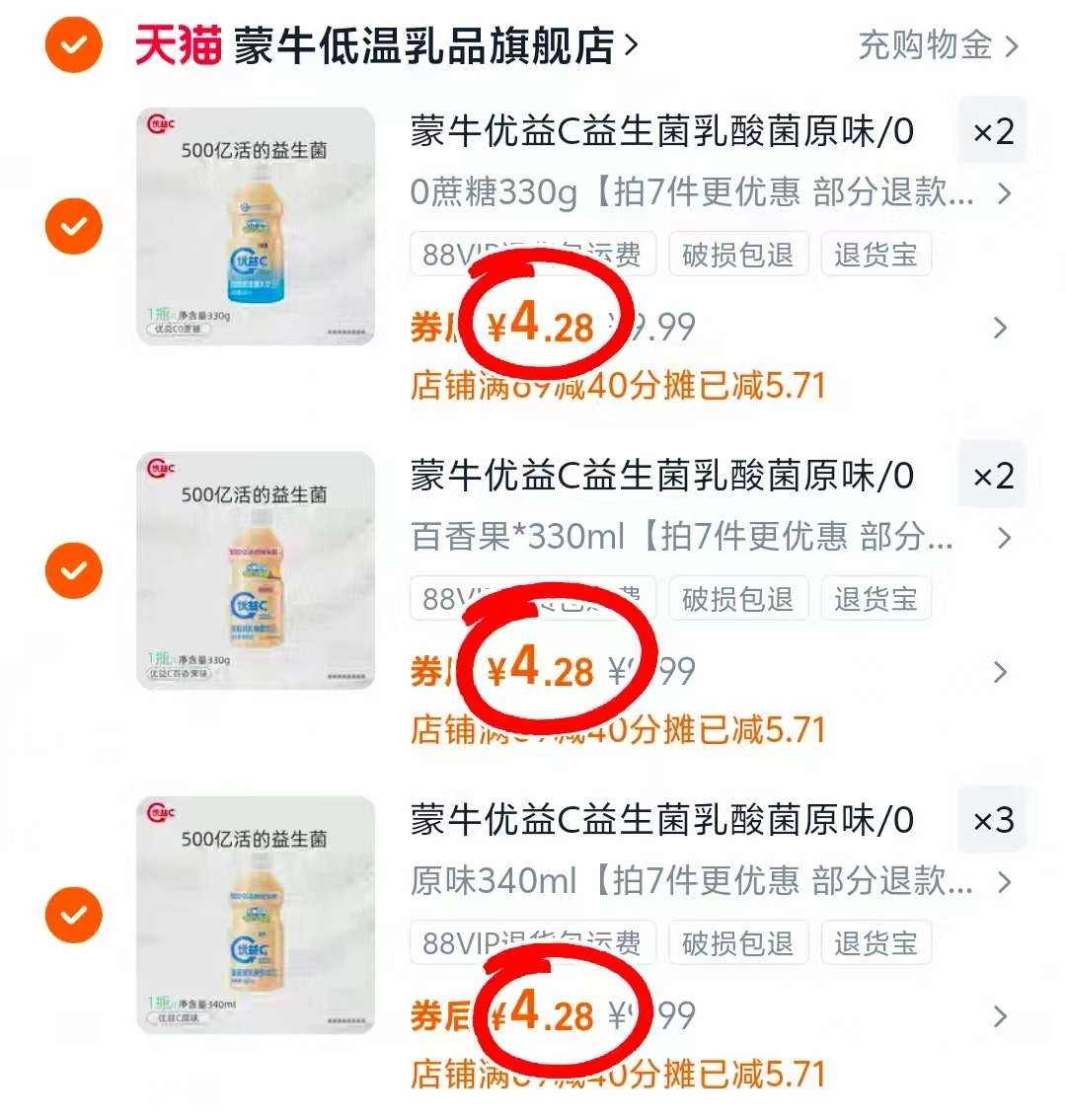The image size is (1066, 1120).
Task: Uncheck the 原味340ml product
Action: (73, 915)
